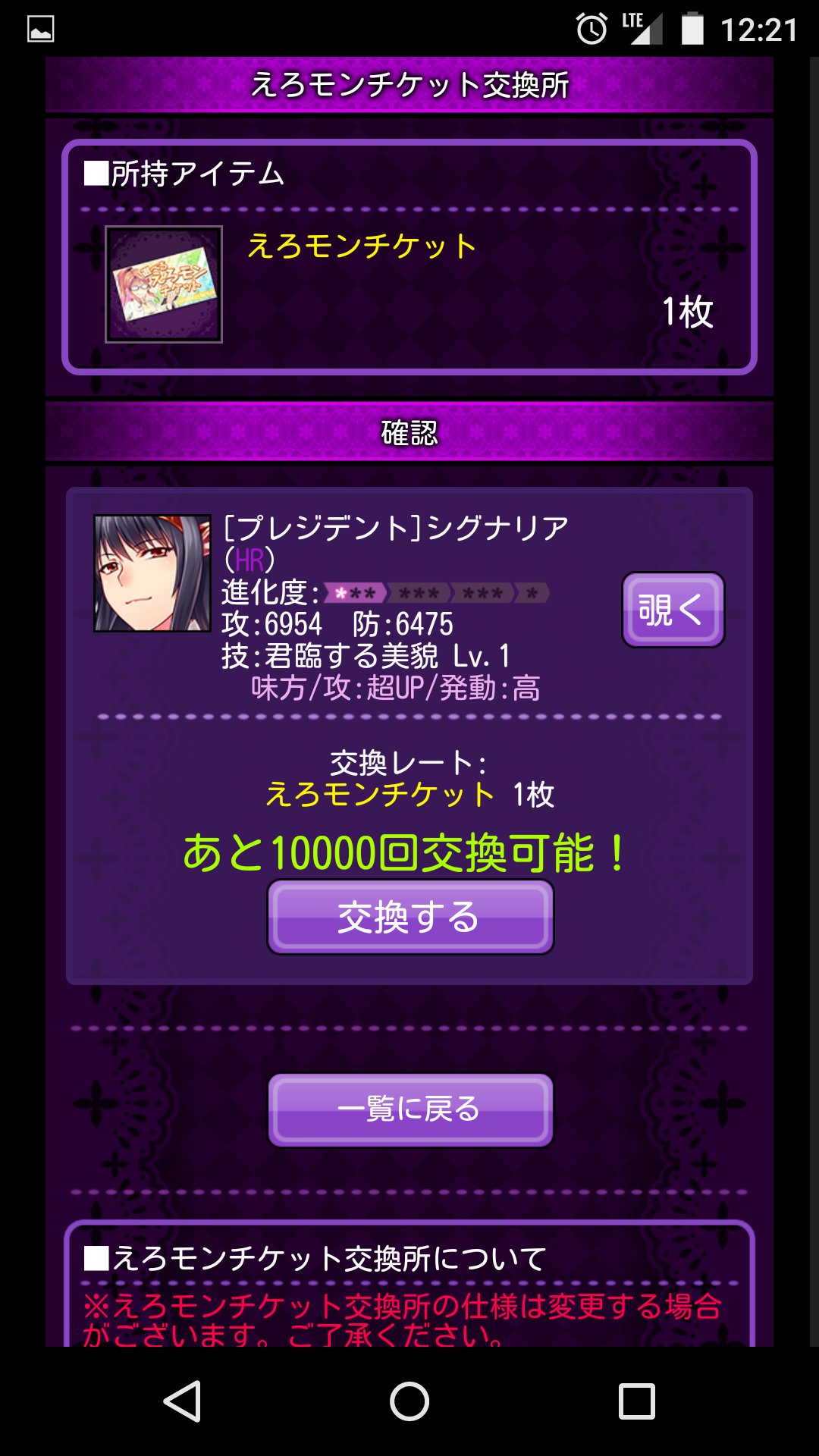819x1456 pixels.
Task: Open the シグナリア character portrait
Action: tap(152, 573)
